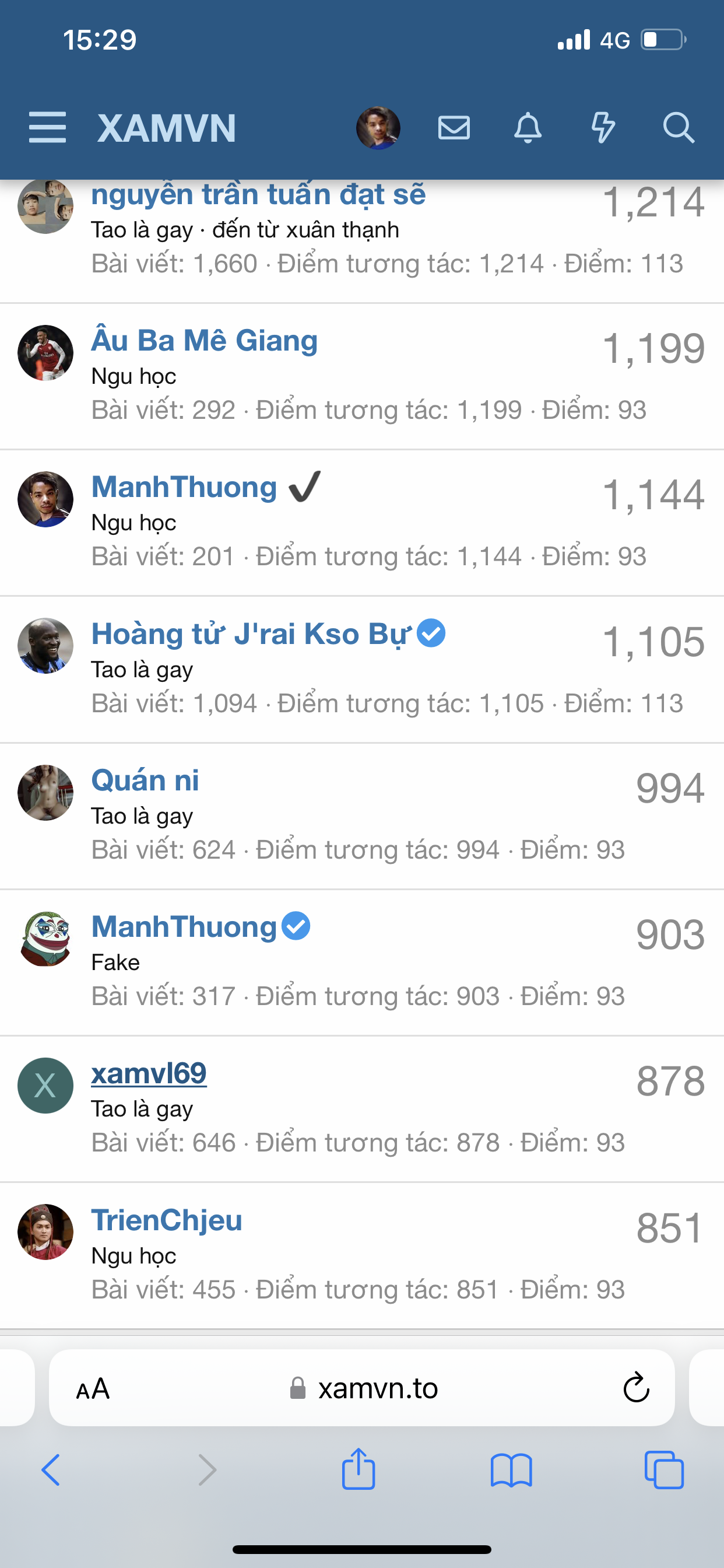Open the notifications bell
The height and width of the screenshot is (1568, 724).
528,128
